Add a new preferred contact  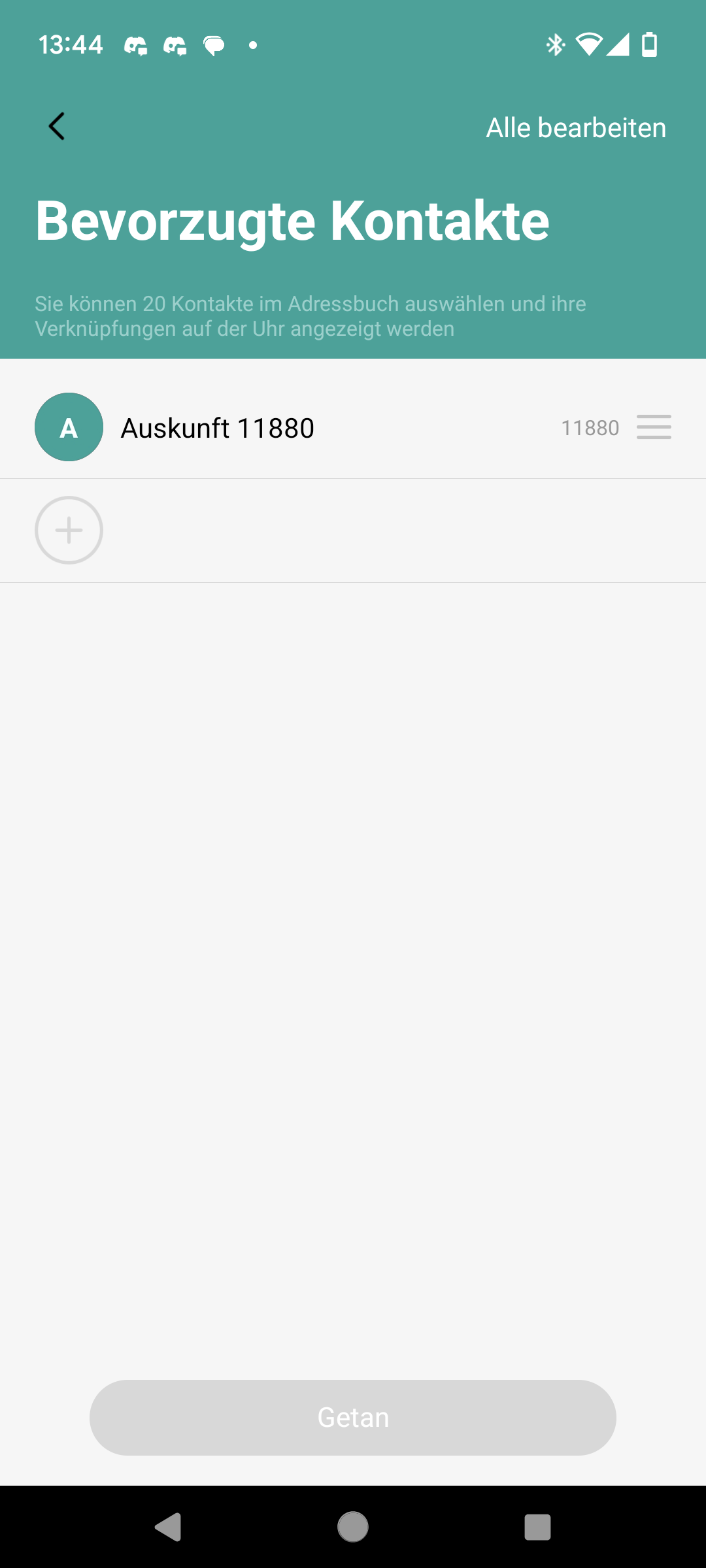tap(69, 530)
